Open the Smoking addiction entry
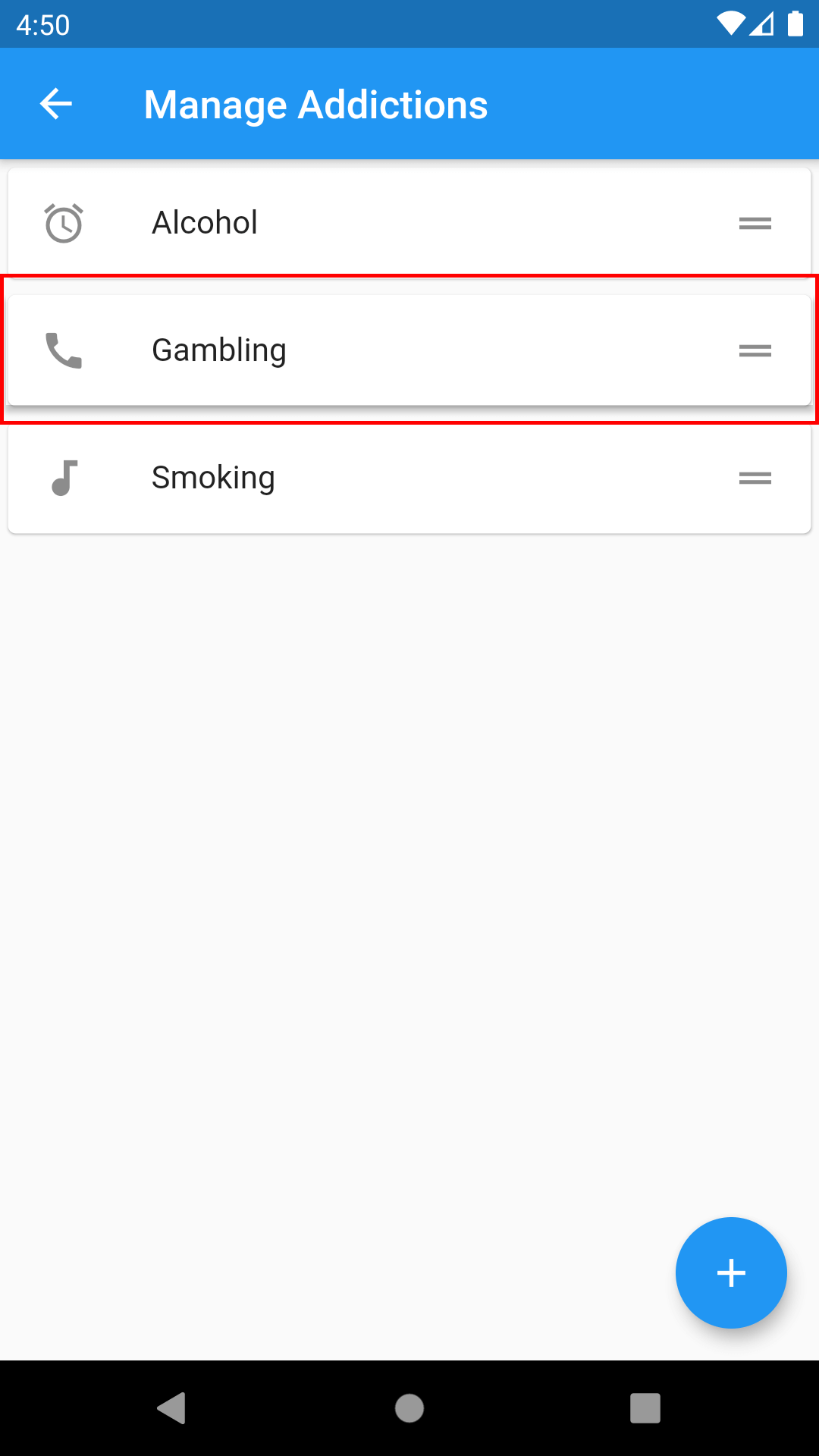The width and height of the screenshot is (819, 1456). point(213,478)
